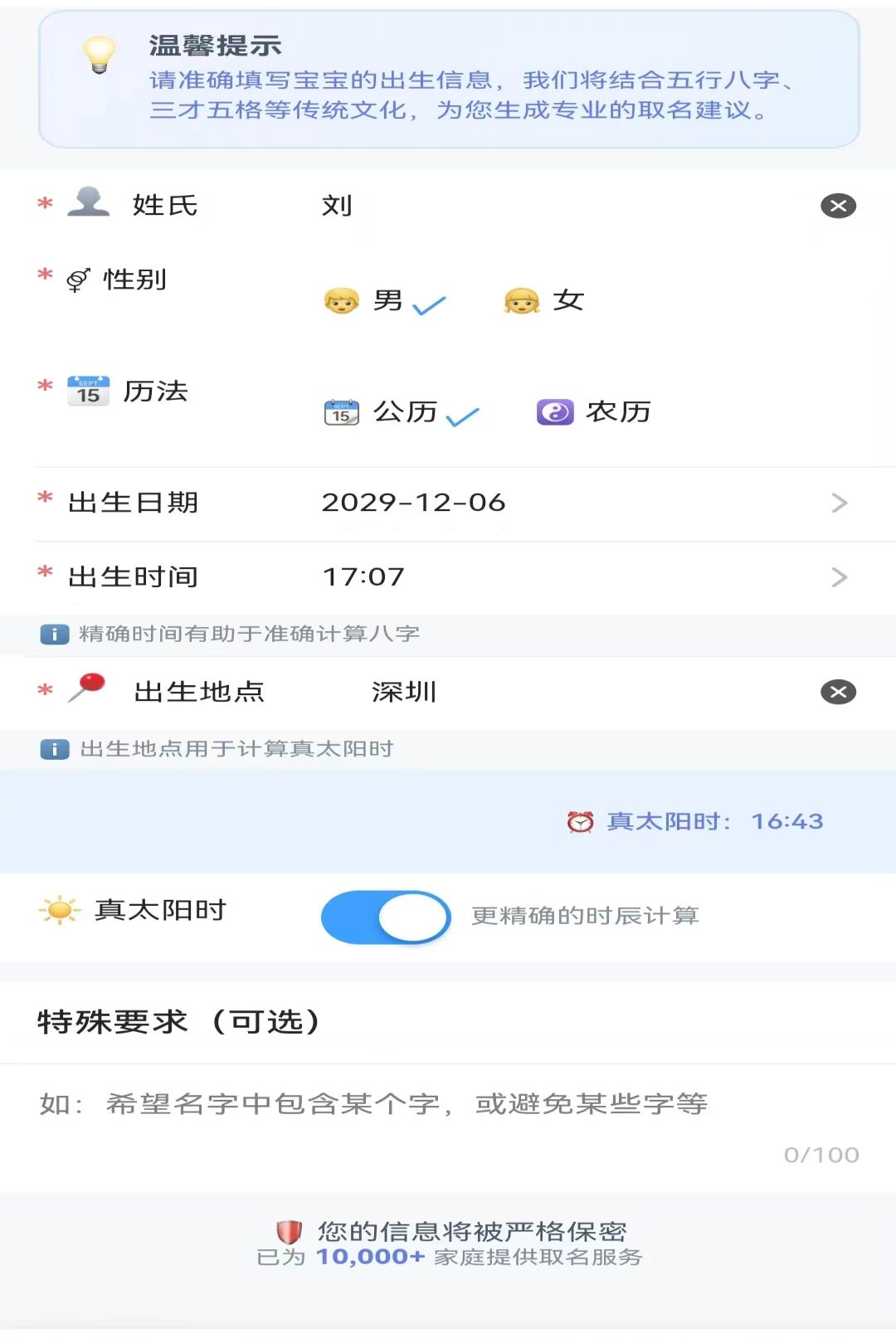Toggle the 真太阳时 switch off

pyautogui.click(x=386, y=917)
